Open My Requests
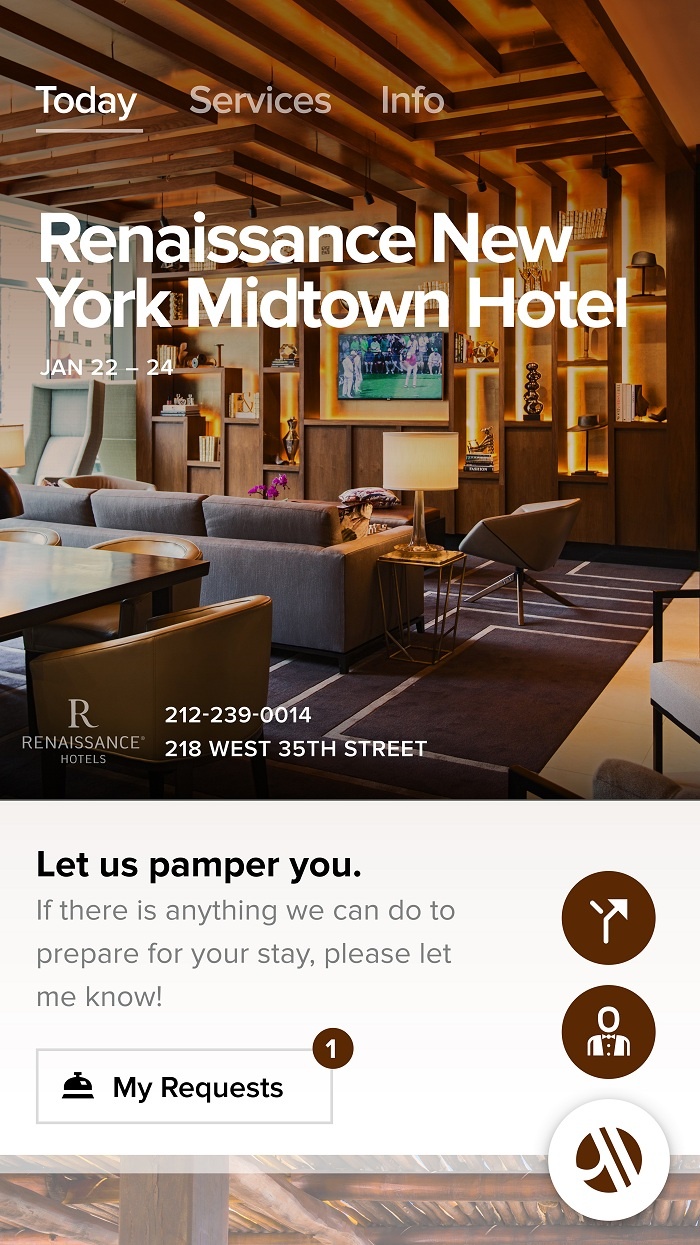 (x=184, y=1087)
